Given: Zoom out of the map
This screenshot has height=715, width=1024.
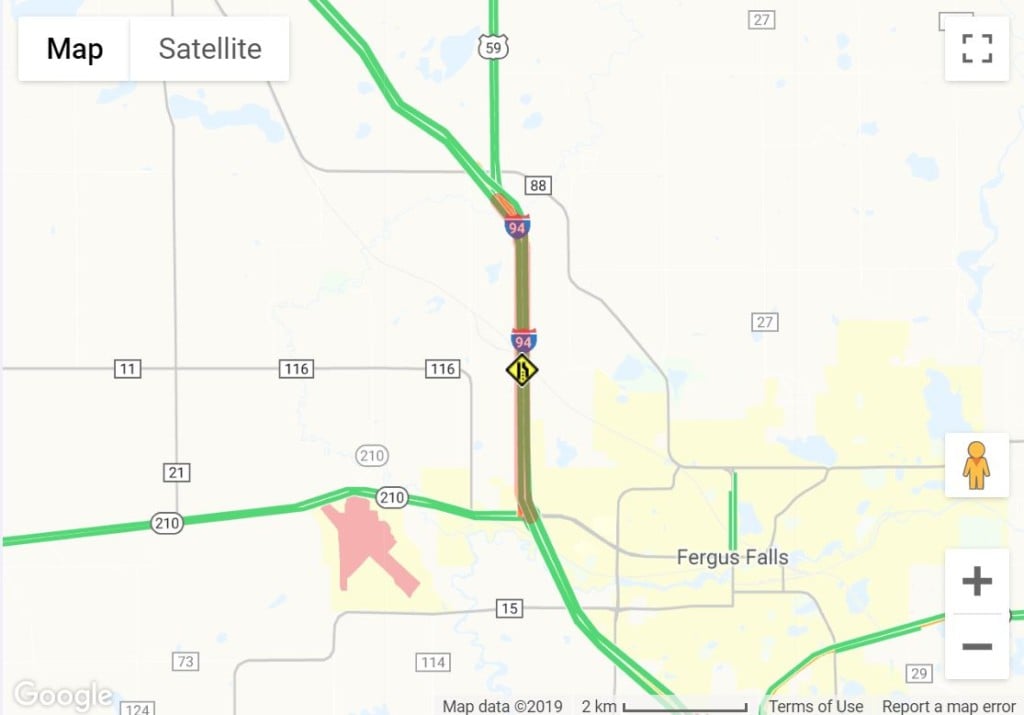Looking at the screenshot, I should [x=976, y=647].
